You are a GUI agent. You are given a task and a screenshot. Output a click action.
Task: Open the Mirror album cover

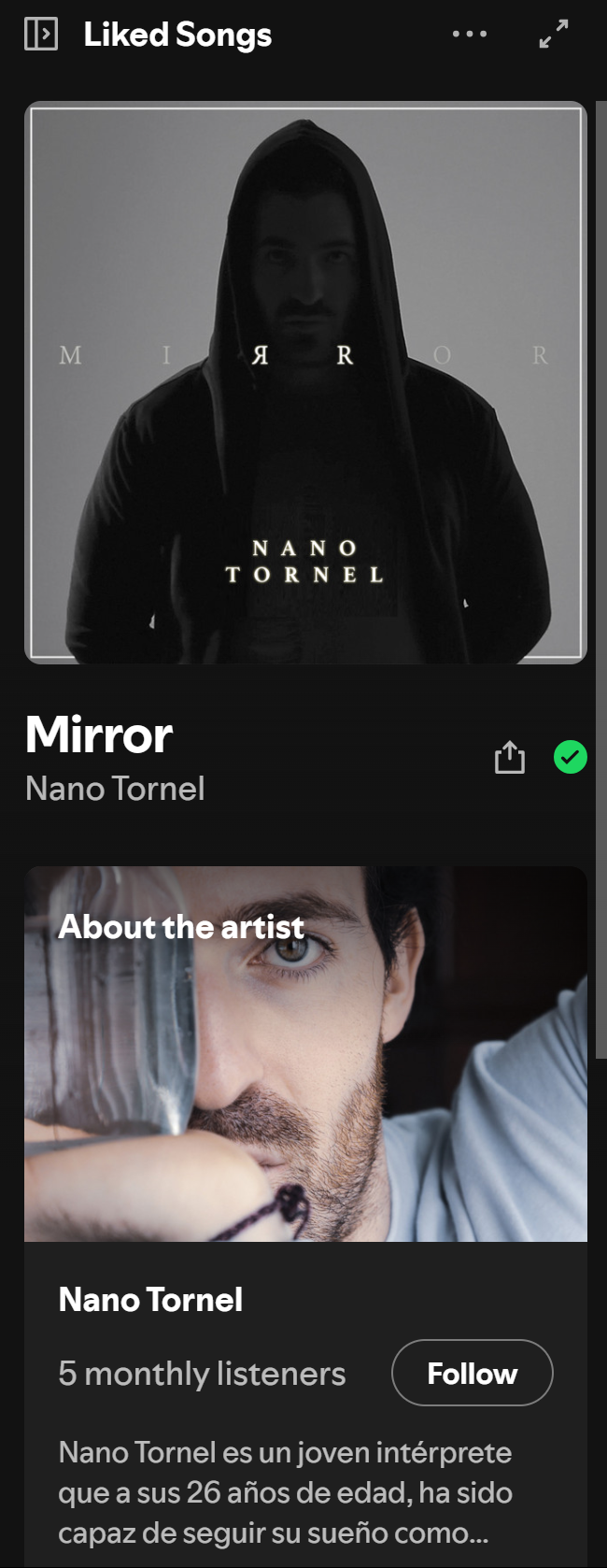305,383
